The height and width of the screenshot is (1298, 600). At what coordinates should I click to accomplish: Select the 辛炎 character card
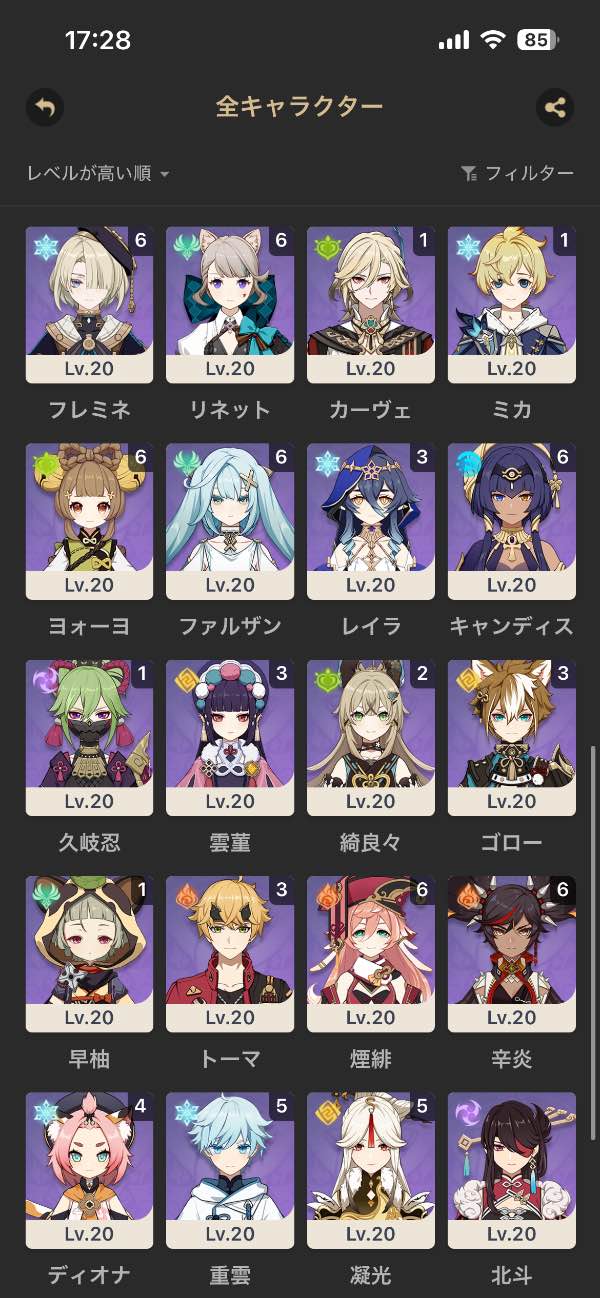(x=512, y=953)
